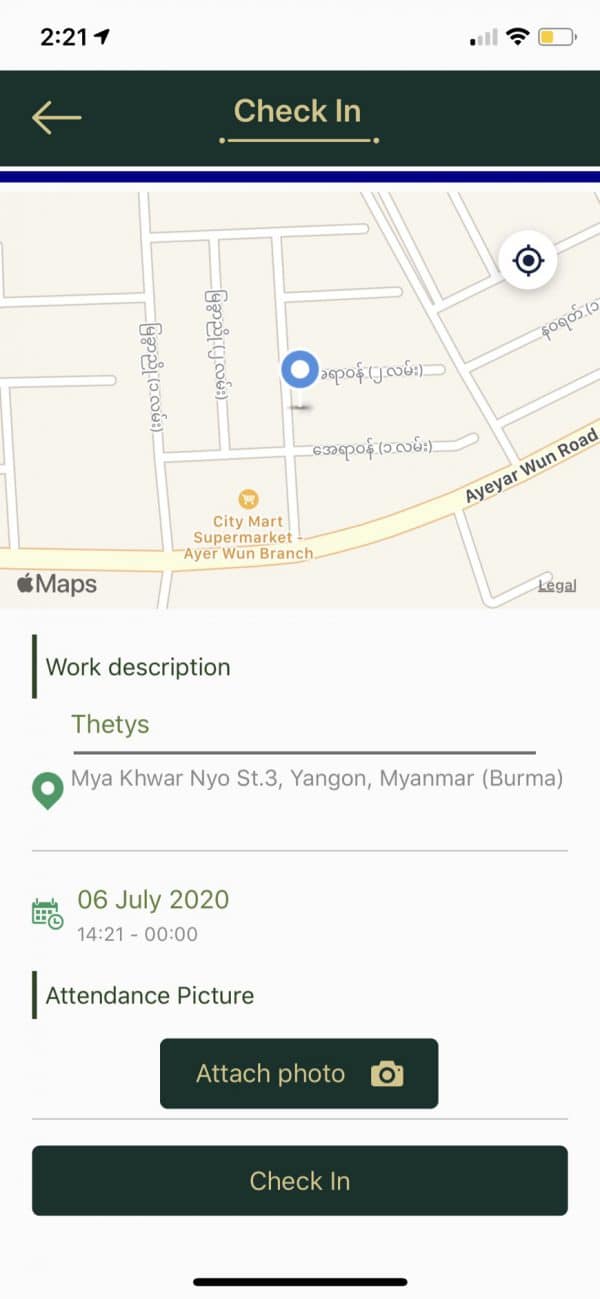Select the blue location pin on the map
The image size is (600, 1299).
point(299,371)
